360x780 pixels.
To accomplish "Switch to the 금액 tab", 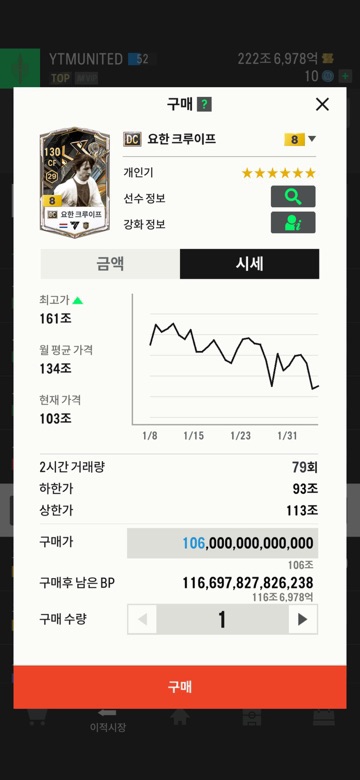I will [110, 264].
